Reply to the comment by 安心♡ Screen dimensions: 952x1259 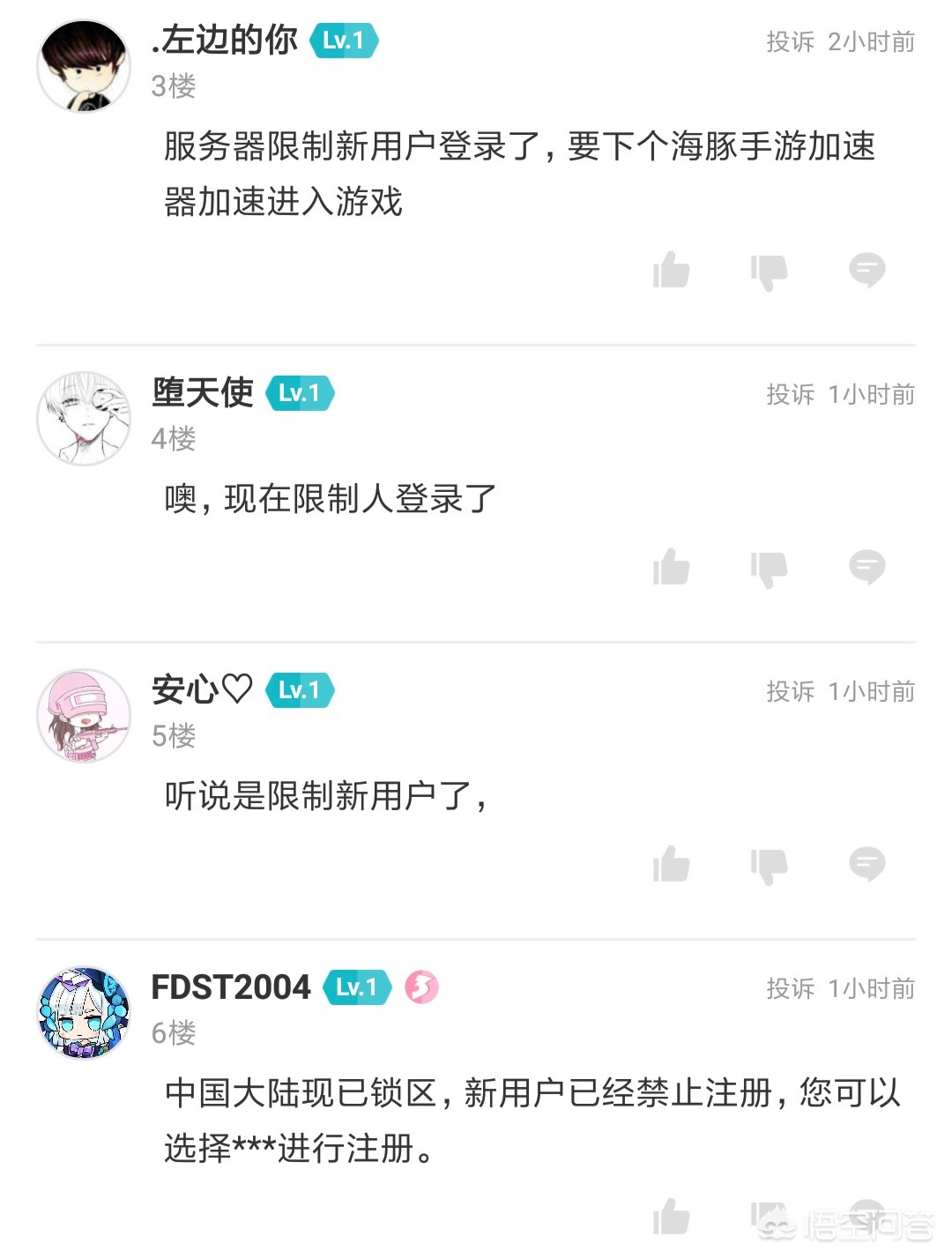tap(866, 864)
